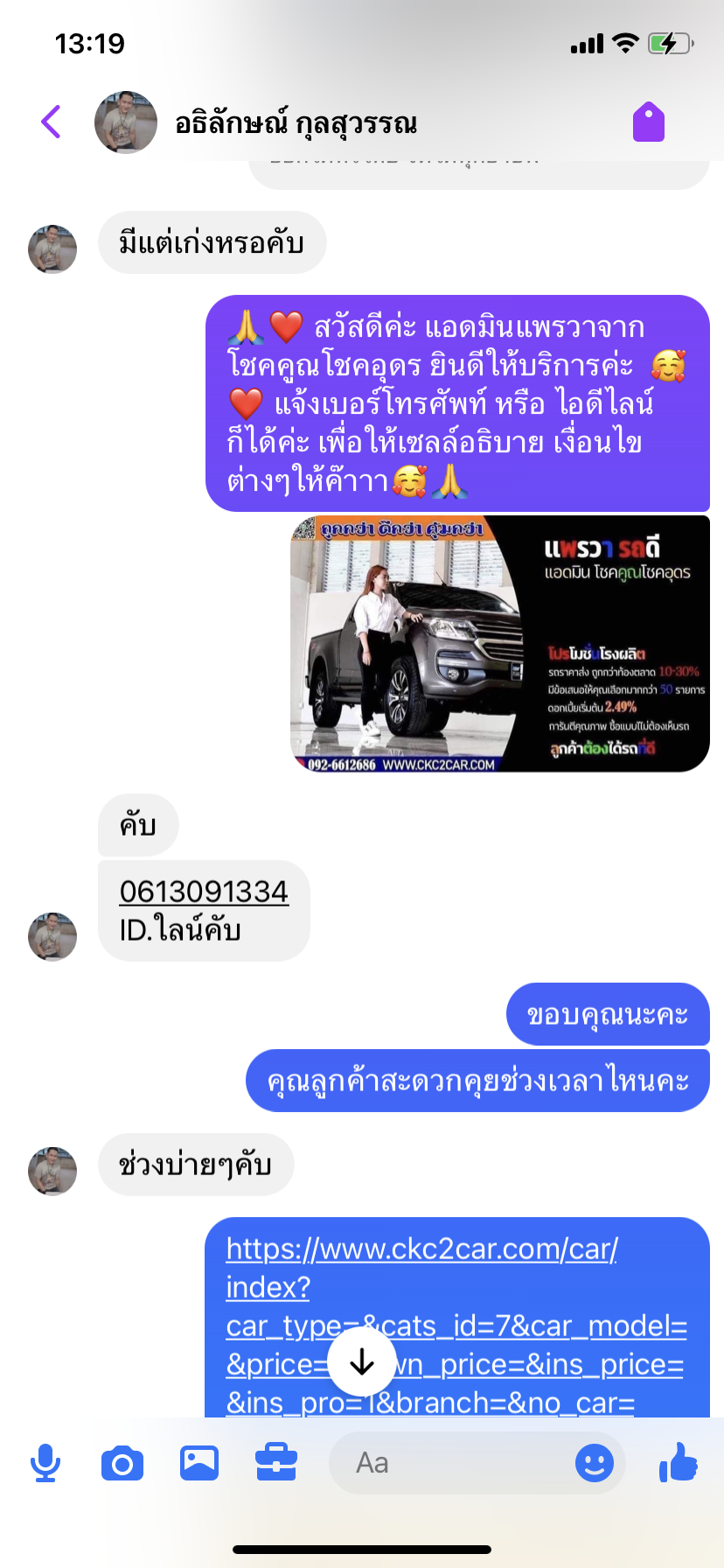Viewport: 724px width, 1568px height.
Task: Send a thumbs-up like
Action: 679,1461
